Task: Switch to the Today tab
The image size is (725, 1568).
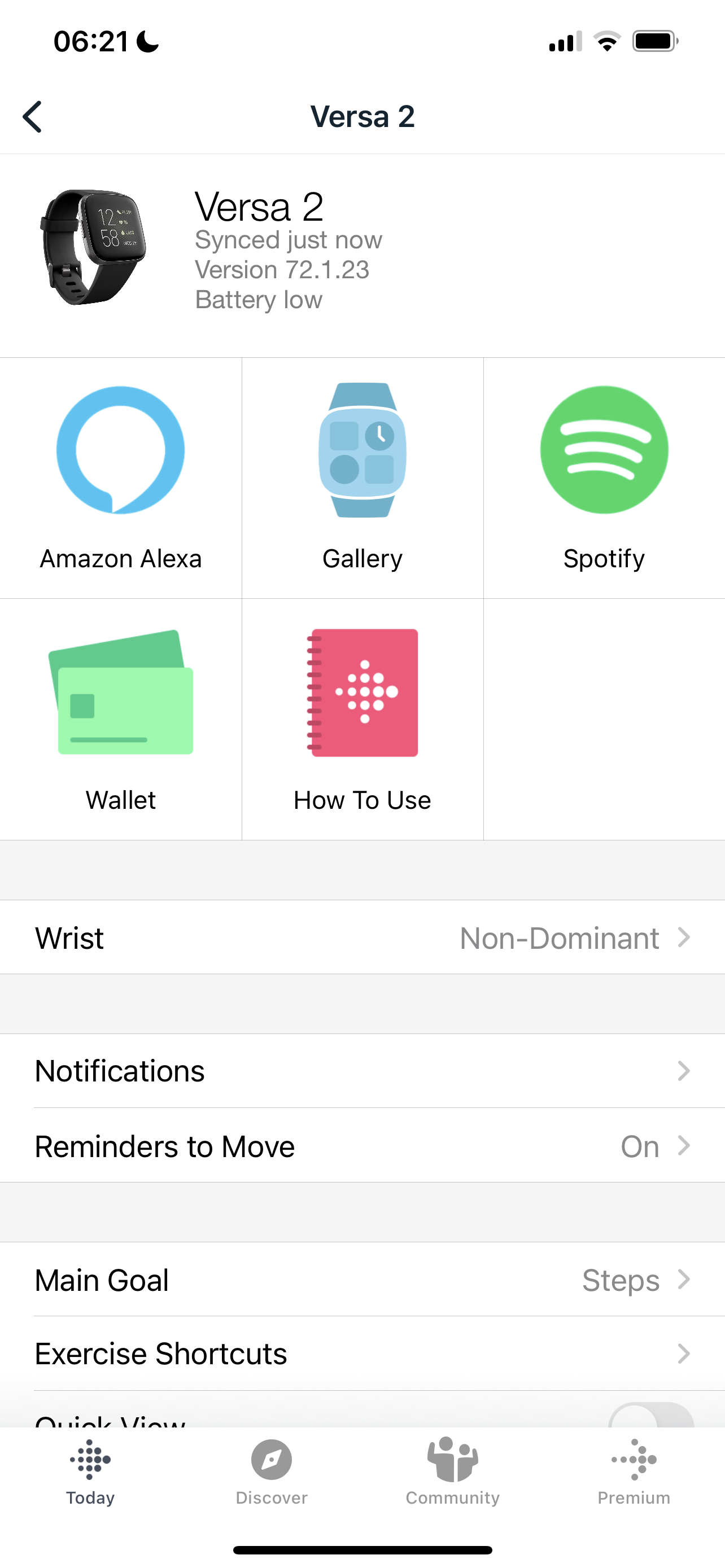Action: (90, 1469)
